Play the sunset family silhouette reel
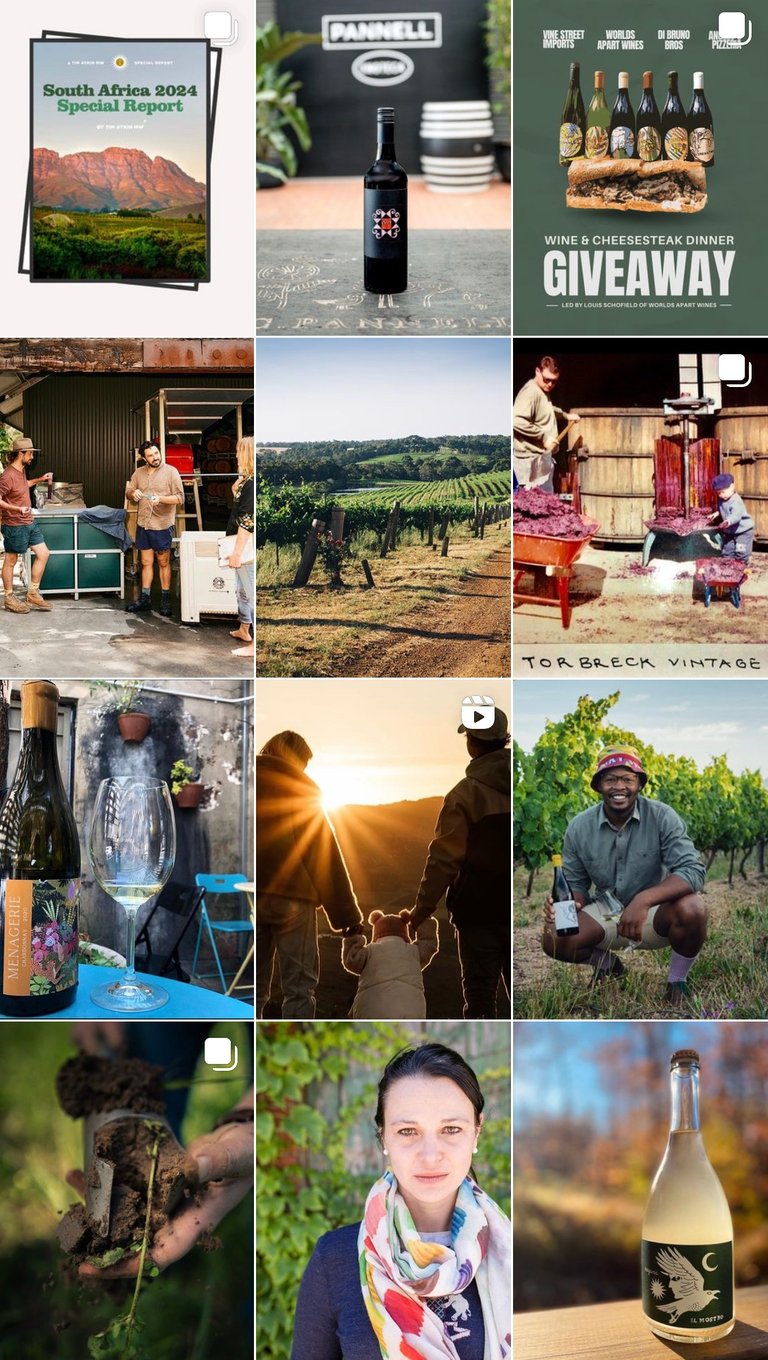The image size is (768, 1360). (x=384, y=849)
